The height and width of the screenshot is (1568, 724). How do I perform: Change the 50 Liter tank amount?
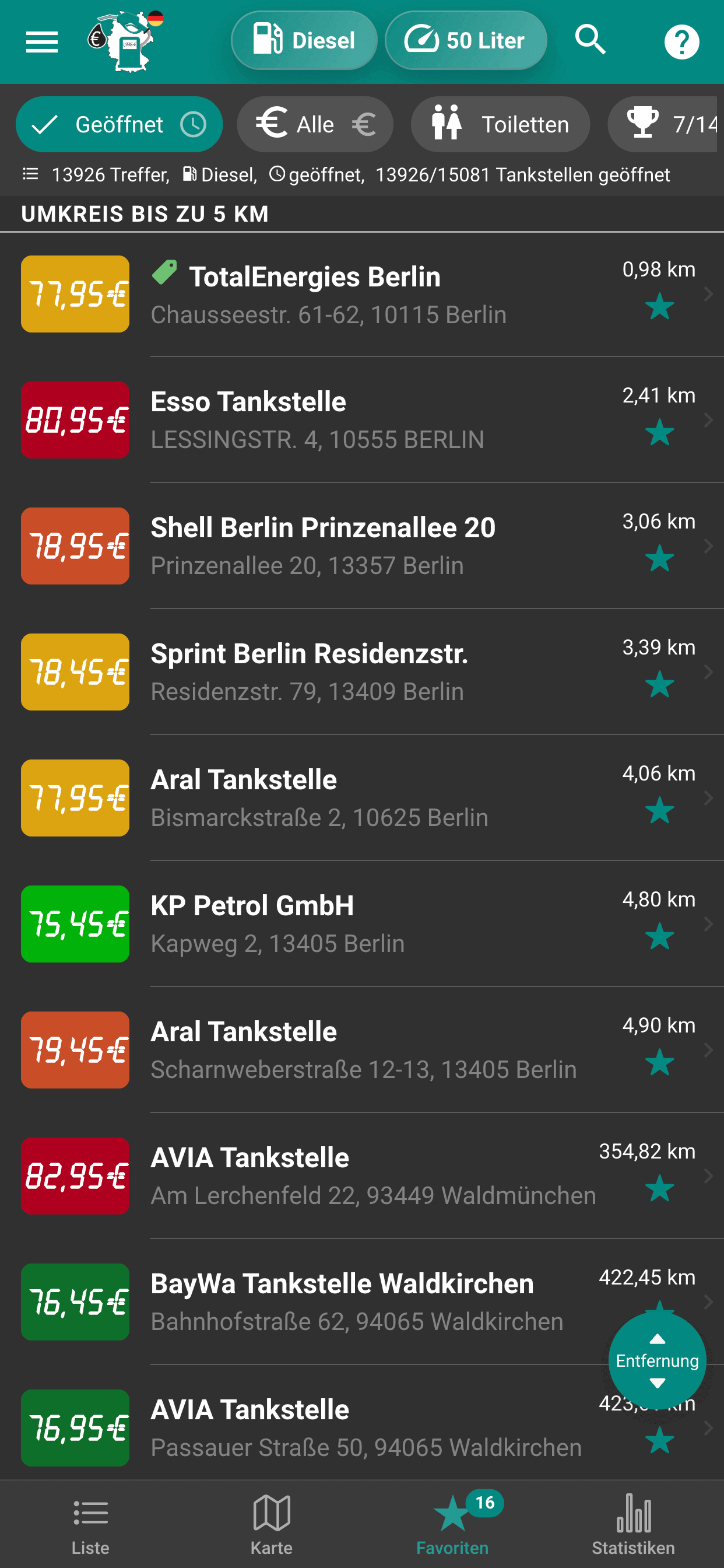pyautogui.click(x=465, y=41)
